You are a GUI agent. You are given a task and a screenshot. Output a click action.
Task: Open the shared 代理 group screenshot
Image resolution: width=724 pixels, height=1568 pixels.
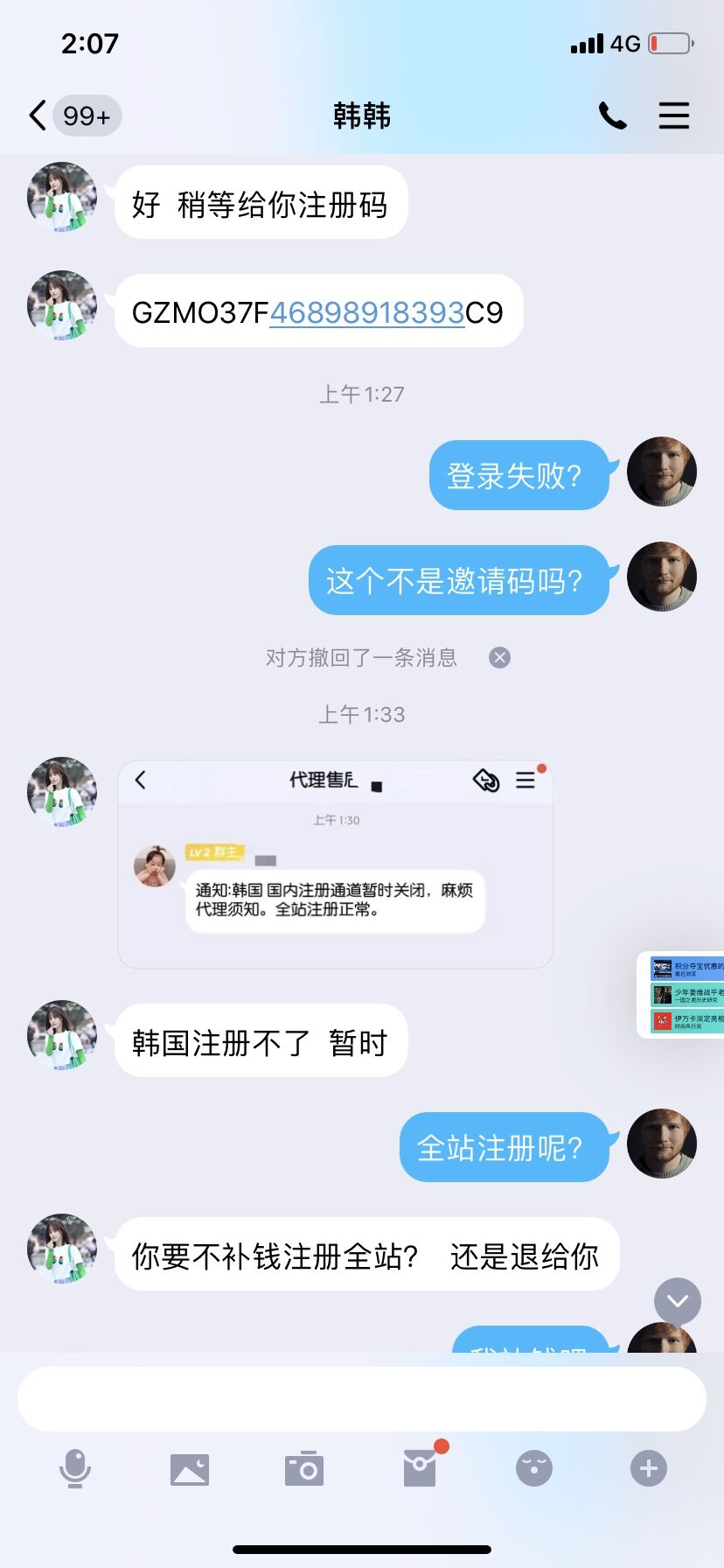click(x=335, y=864)
